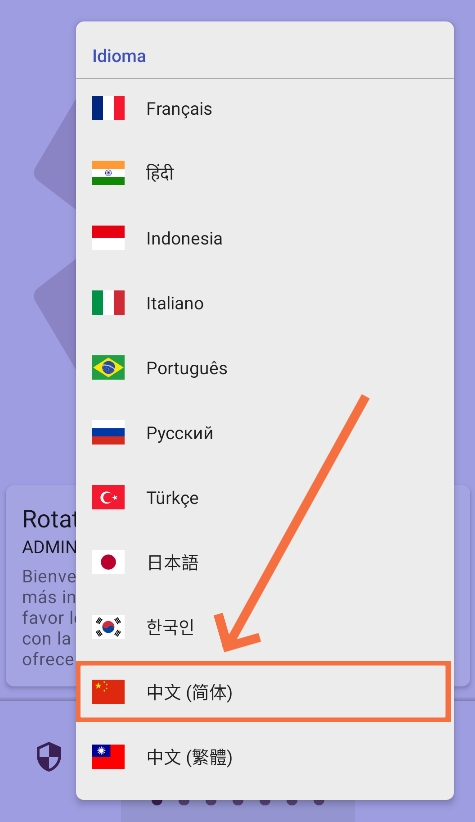Pick Português as the language

(x=265, y=368)
